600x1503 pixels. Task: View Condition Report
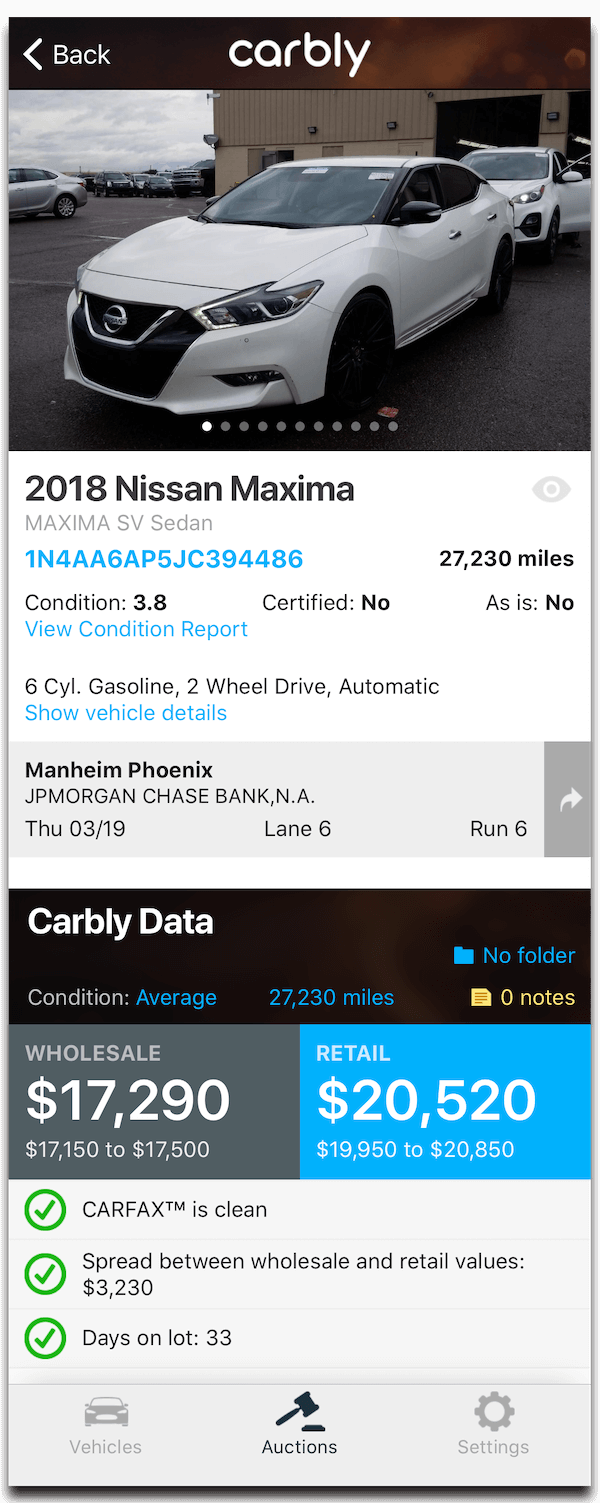click(136, 629)
